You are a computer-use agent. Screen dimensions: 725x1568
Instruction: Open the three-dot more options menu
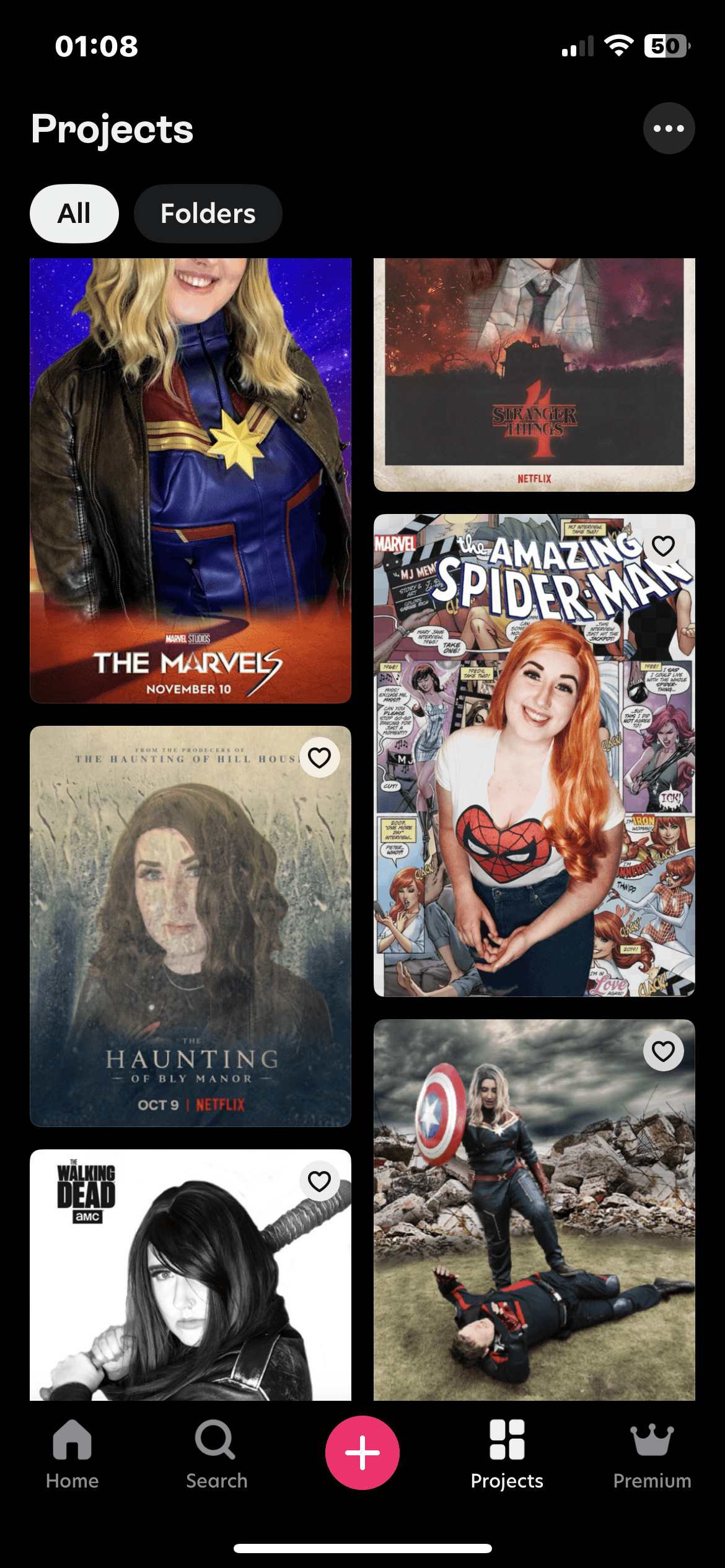(x=669, y=128)
